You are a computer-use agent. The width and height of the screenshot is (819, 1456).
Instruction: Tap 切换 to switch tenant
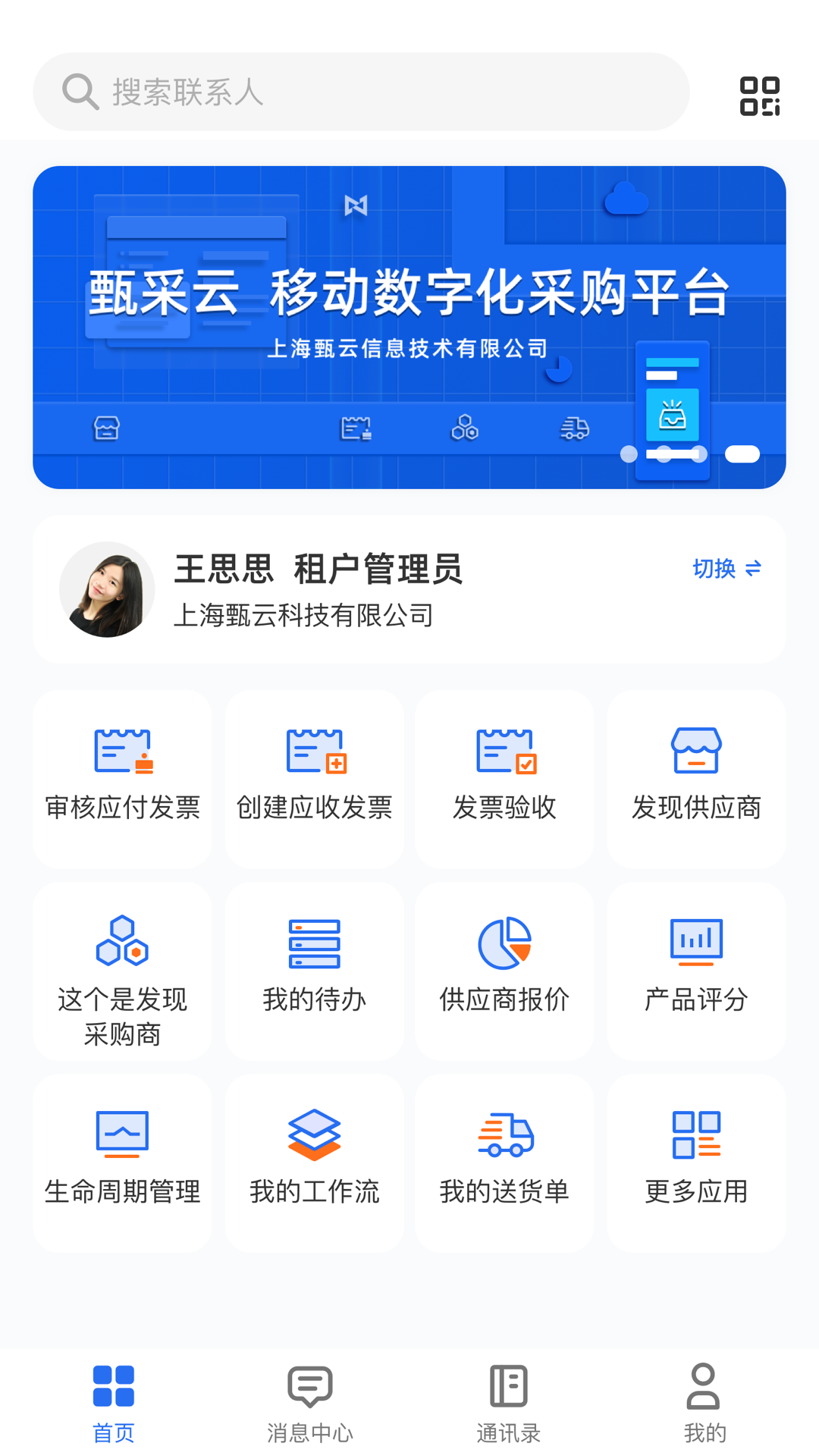coord(726,569)
